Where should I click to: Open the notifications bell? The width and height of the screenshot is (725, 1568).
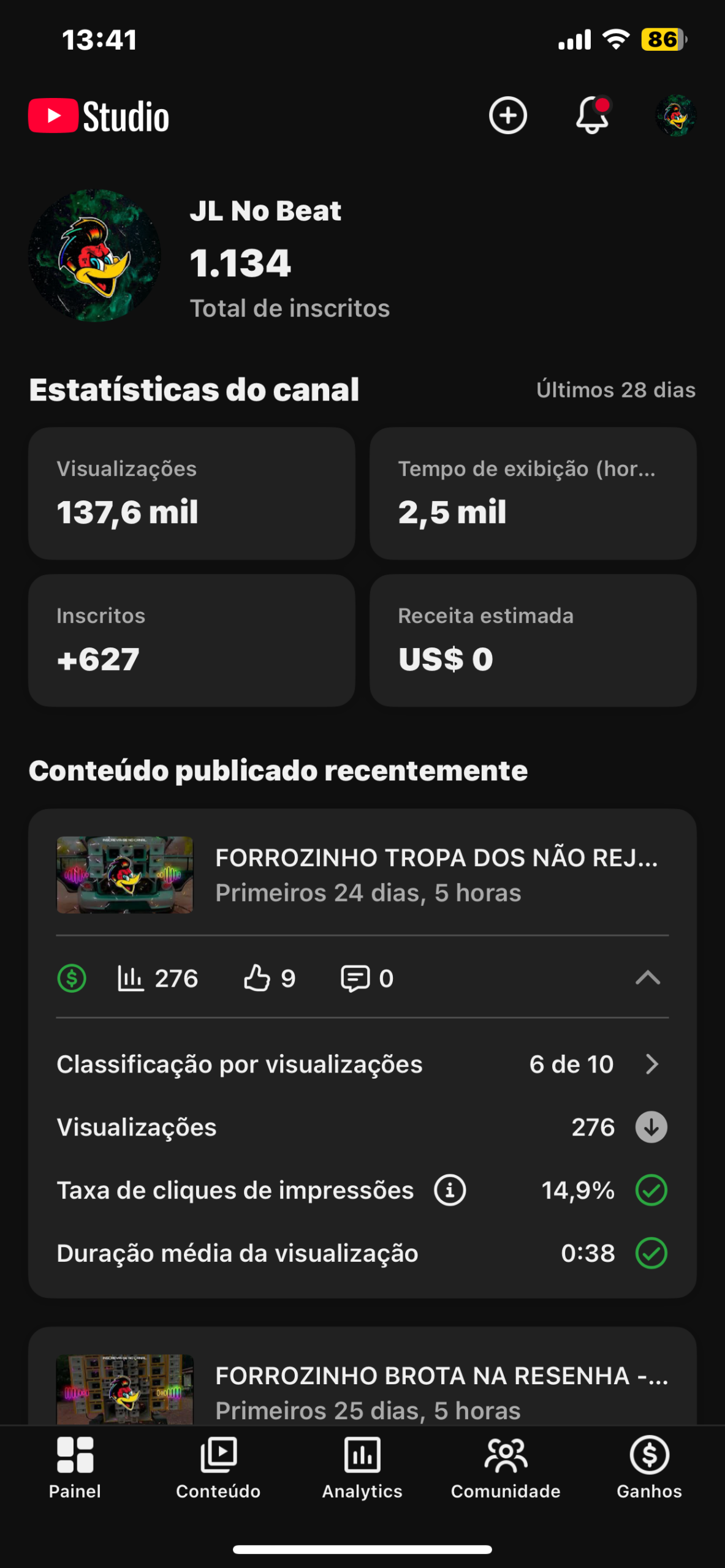[x=592, y=115]
